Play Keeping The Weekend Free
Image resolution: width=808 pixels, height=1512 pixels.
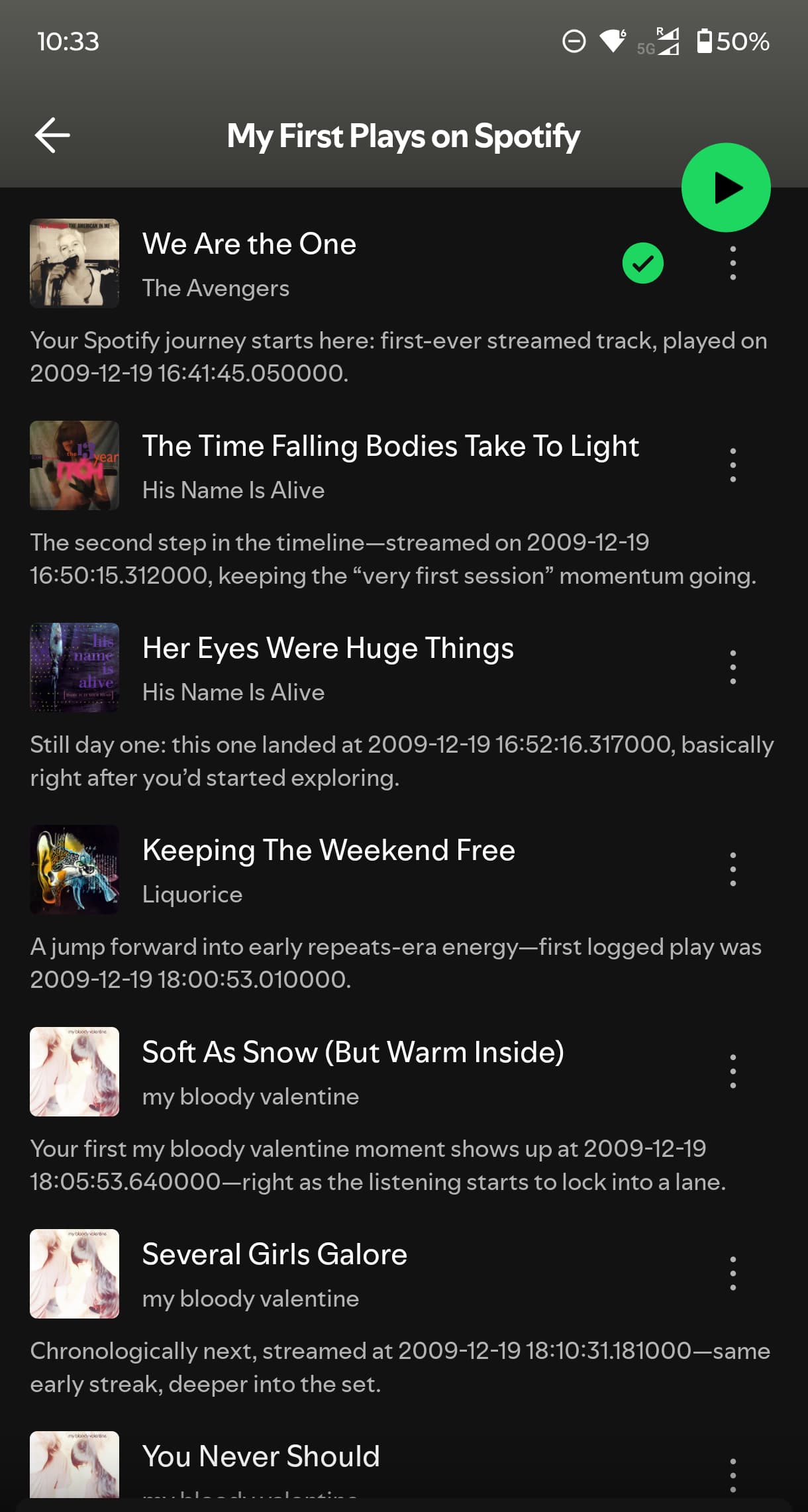click(x=328, y=851)
